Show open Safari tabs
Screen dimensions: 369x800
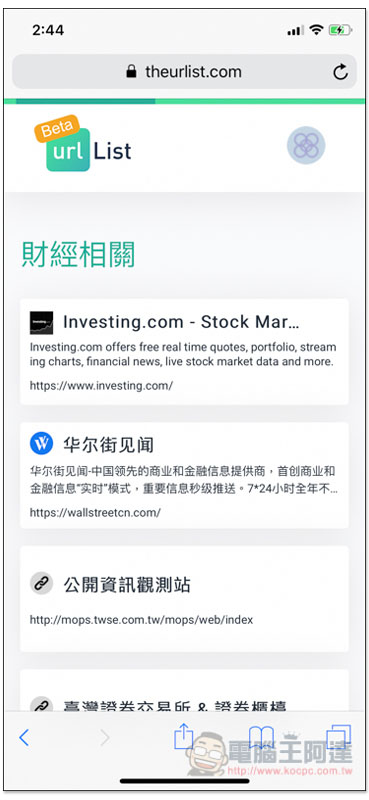coord(338,738)
